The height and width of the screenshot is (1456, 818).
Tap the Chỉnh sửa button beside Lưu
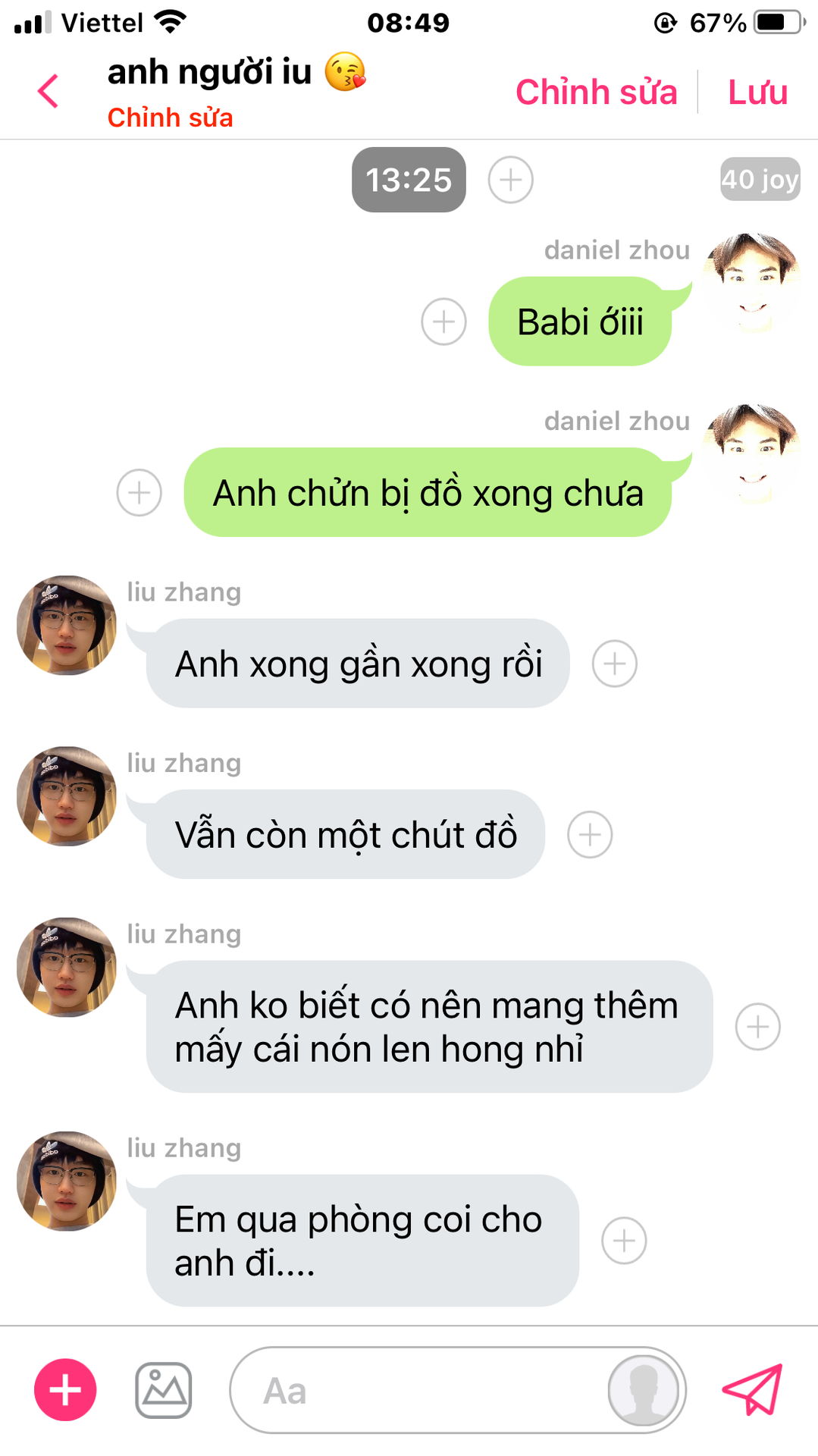click(x=596, y=92)
